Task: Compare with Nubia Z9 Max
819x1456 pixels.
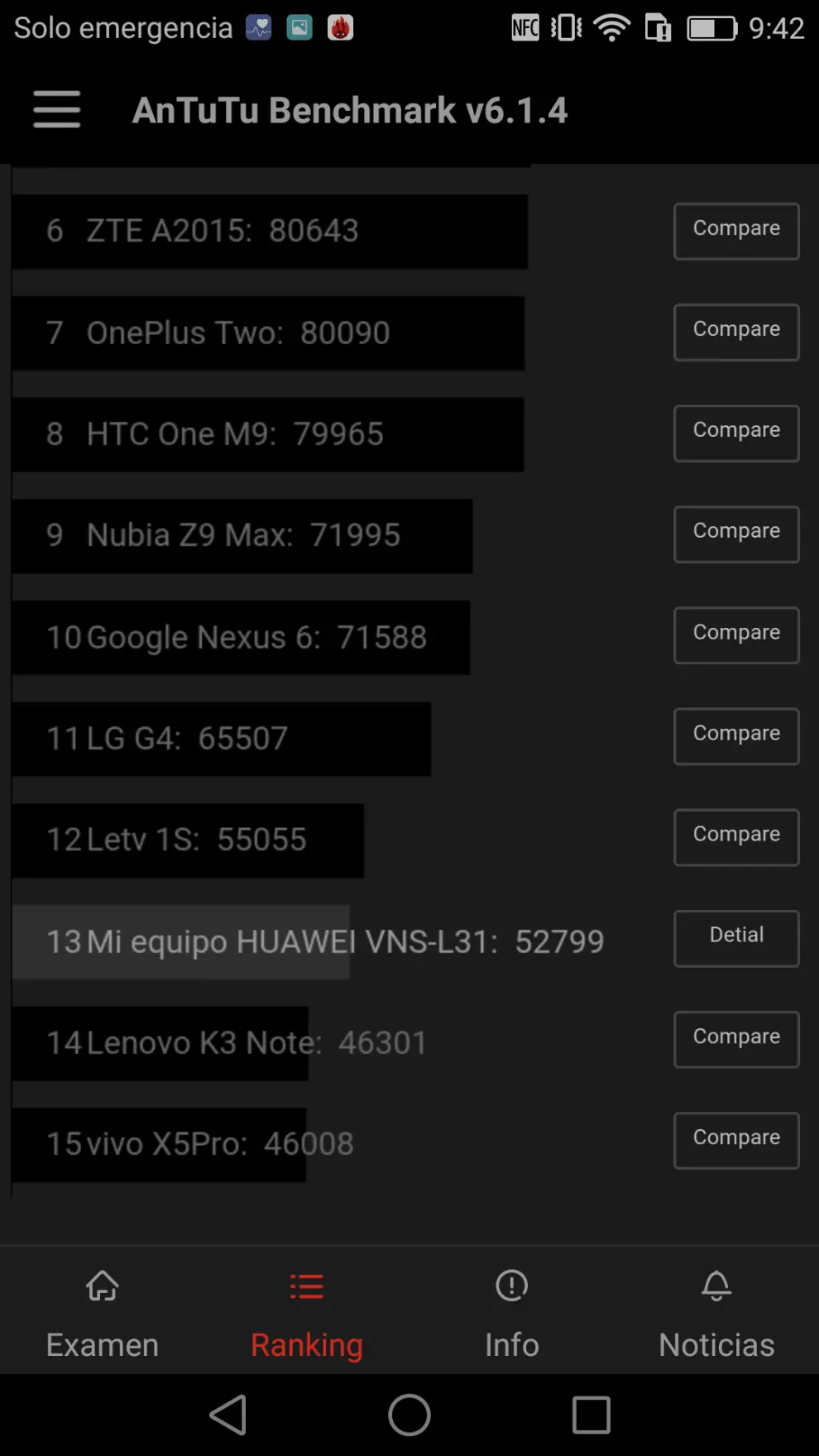Action: (735, 534)
